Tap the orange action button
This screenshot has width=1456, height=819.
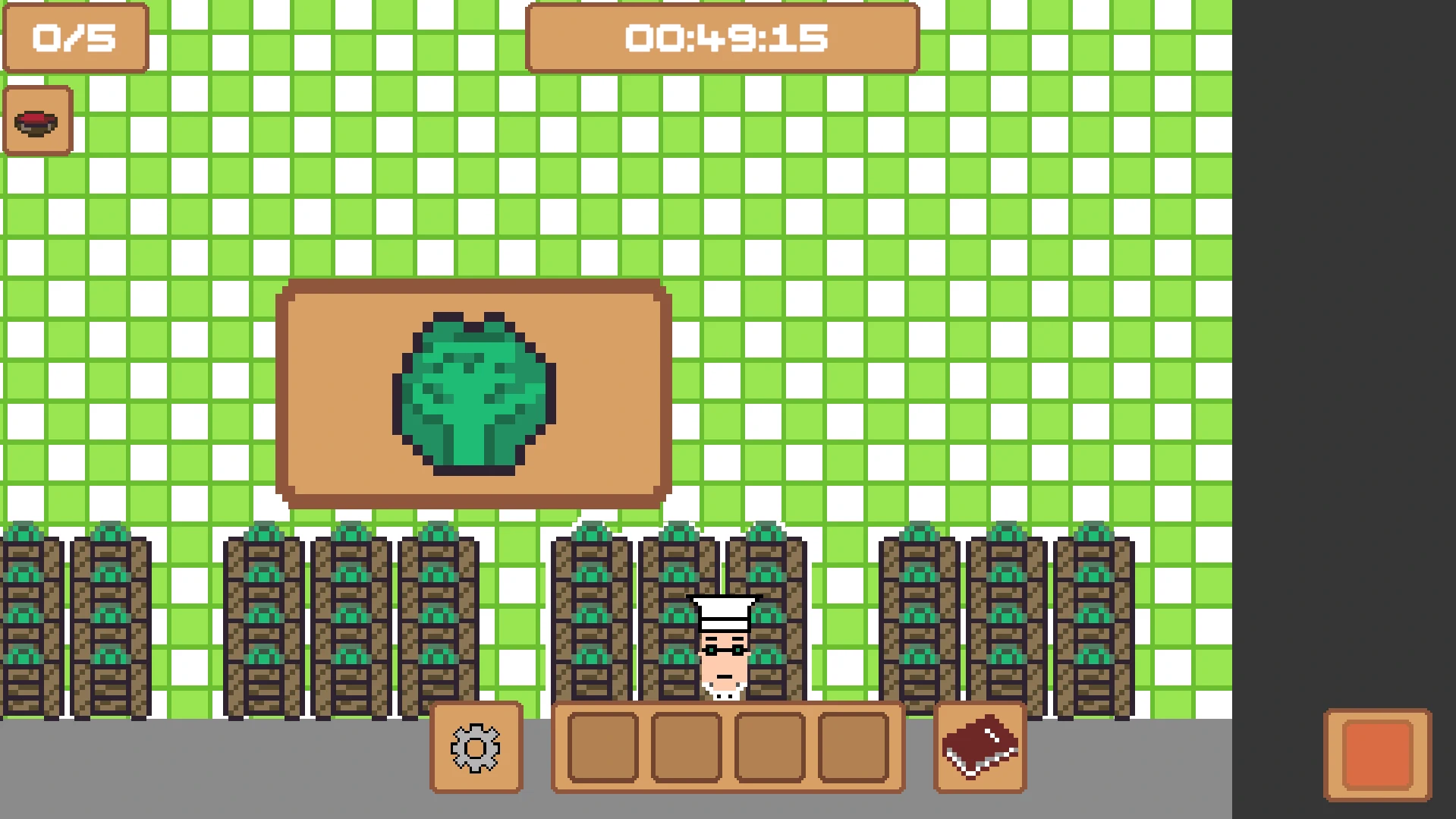[x=1377, y=754]
